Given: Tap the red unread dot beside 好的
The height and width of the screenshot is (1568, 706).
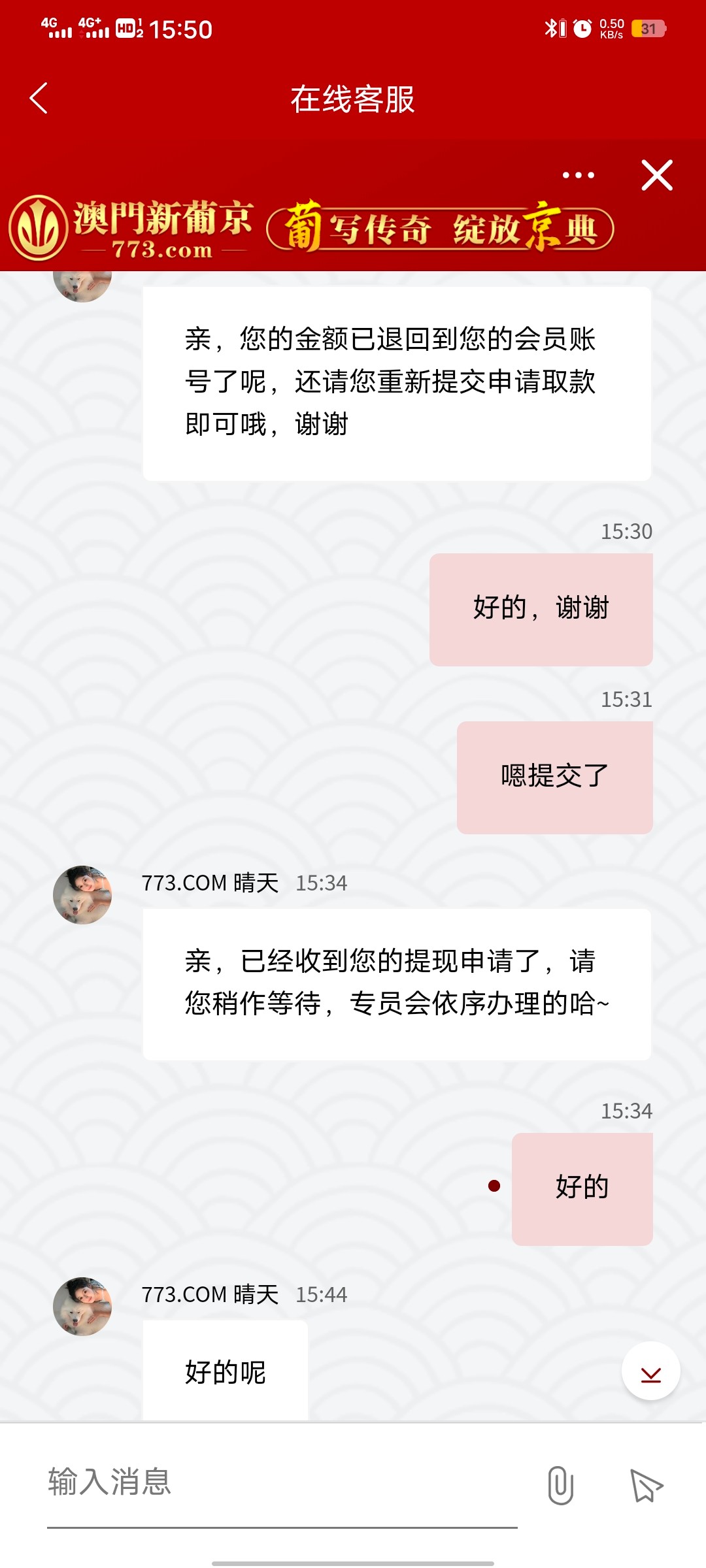Looking at the screenshot, I should tap(495, 1184).
